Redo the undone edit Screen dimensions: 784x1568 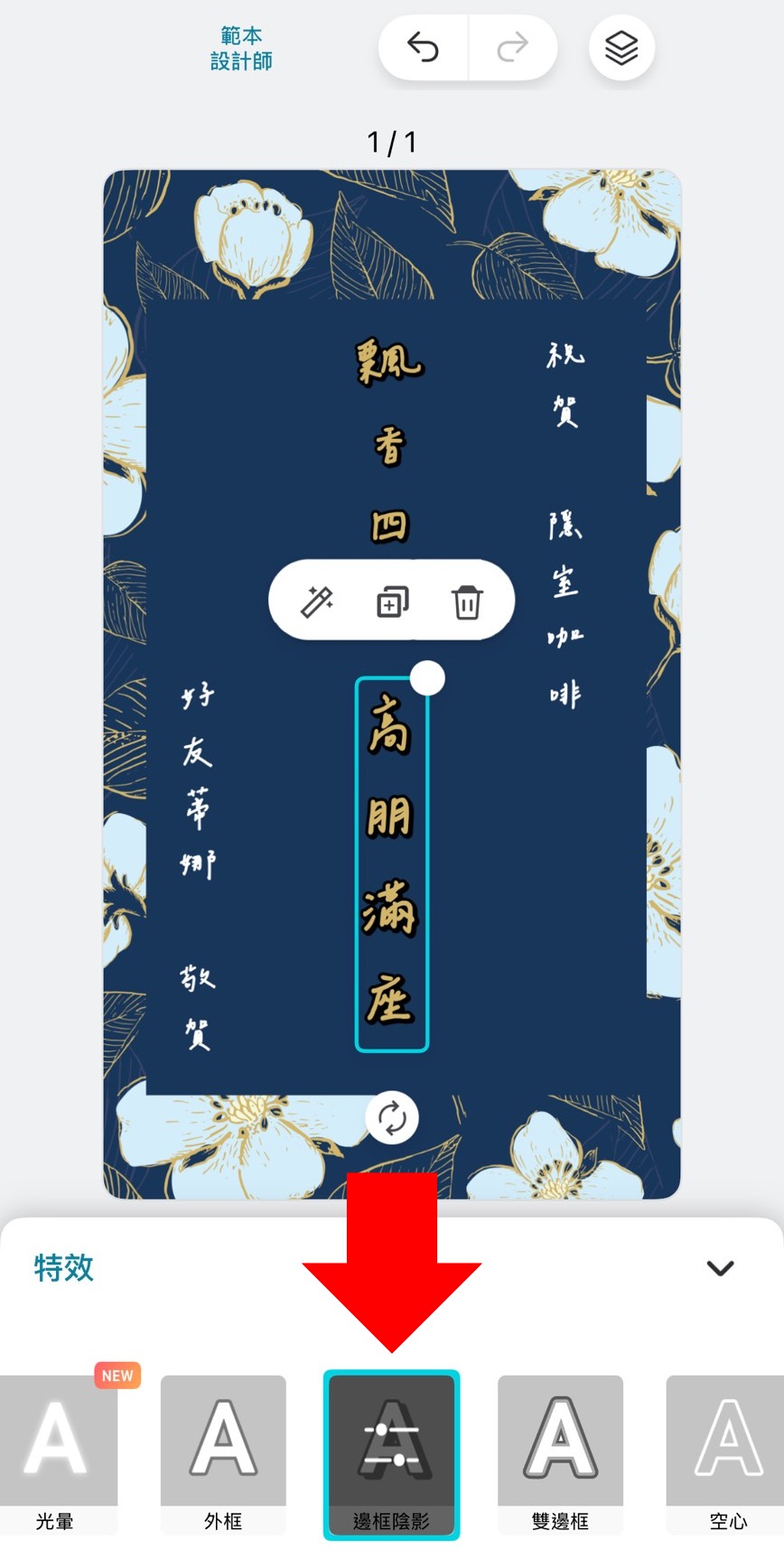[x=512, y=47]
